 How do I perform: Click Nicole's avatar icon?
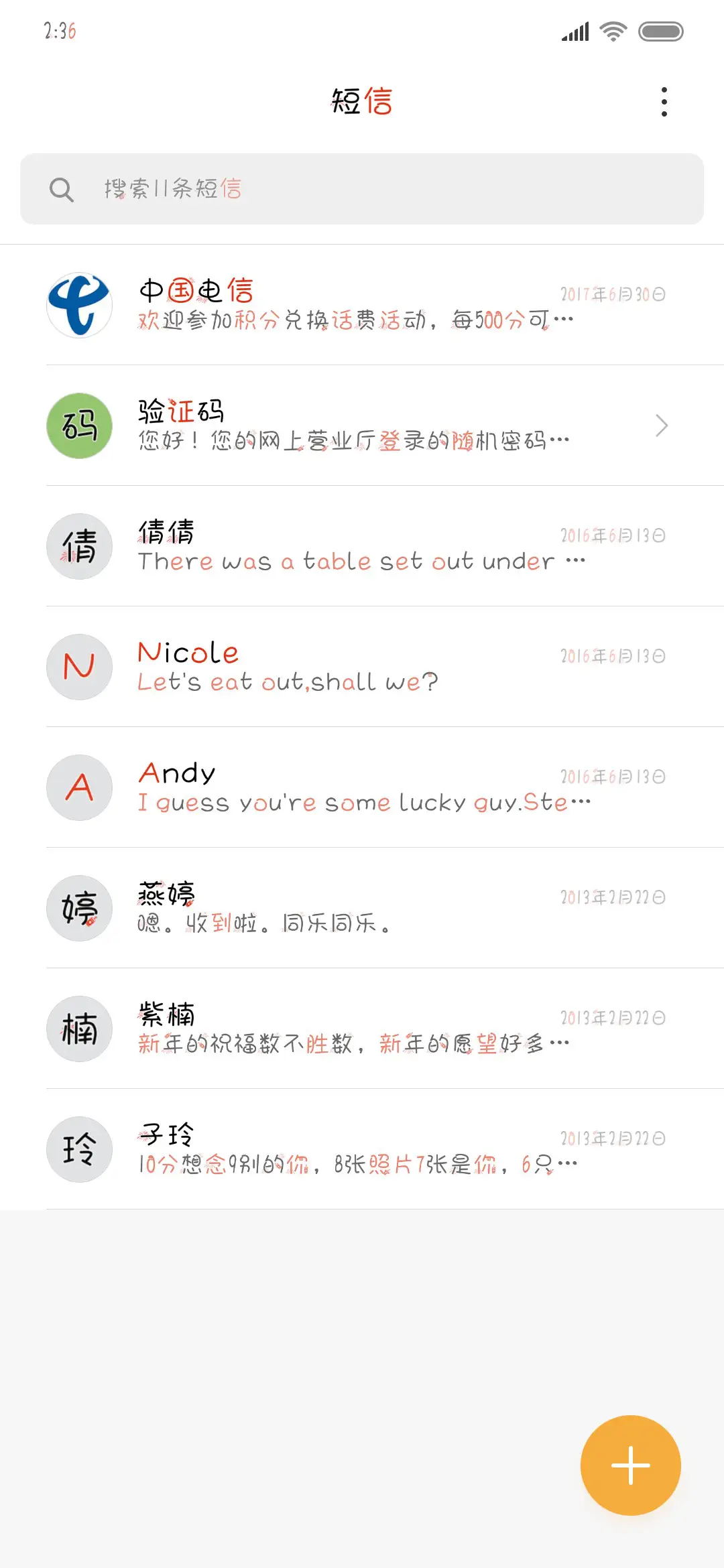click(x=78, y=667)
